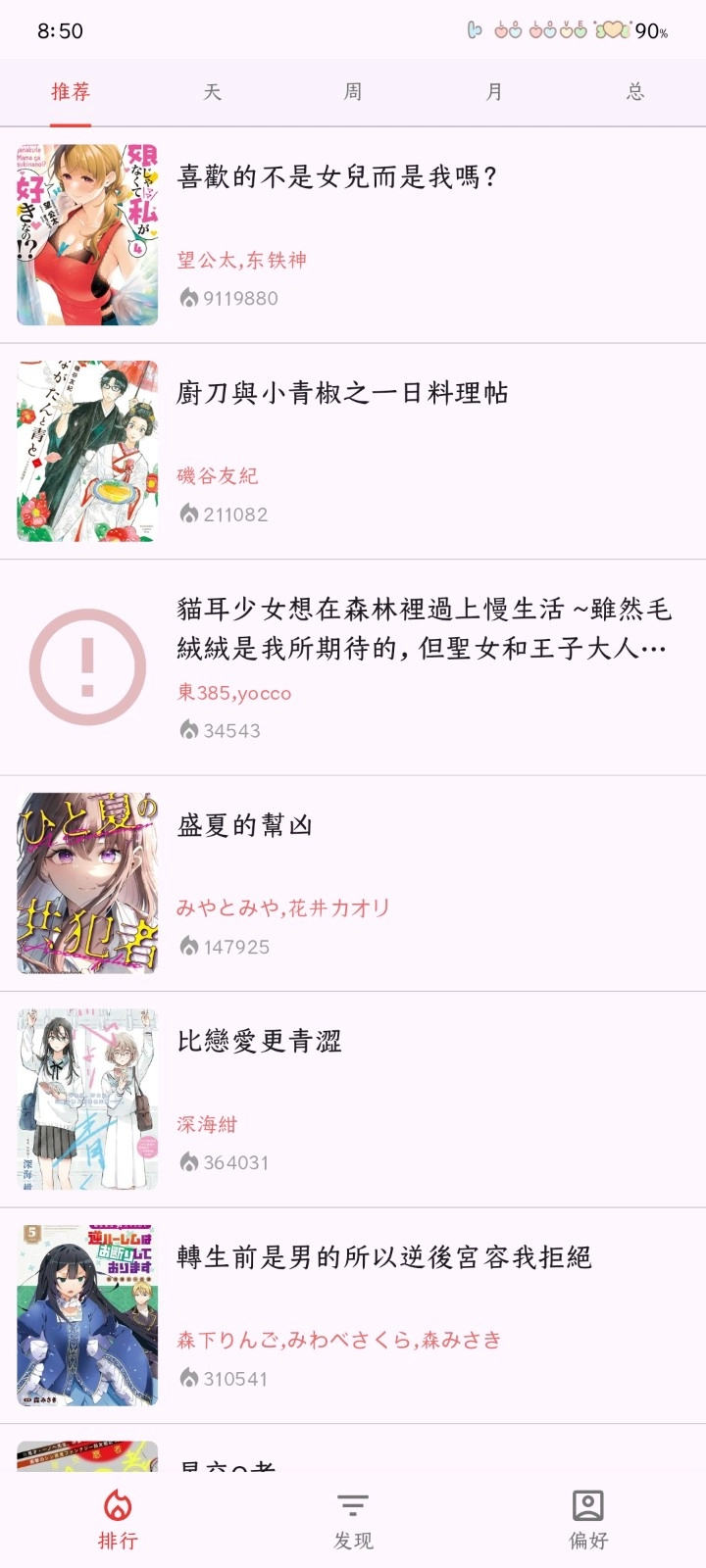The width and height of the screenshot is (706, 1568).
Task: Open the 偏好 tab
Action: coord(588,1520)
